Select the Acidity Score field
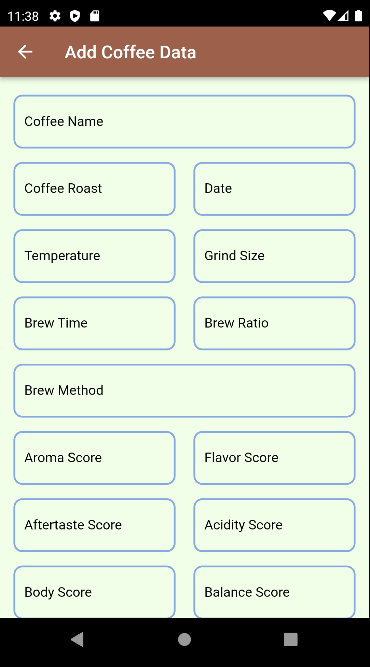Viewport: 370px width, 667px height. click(274, 525)
